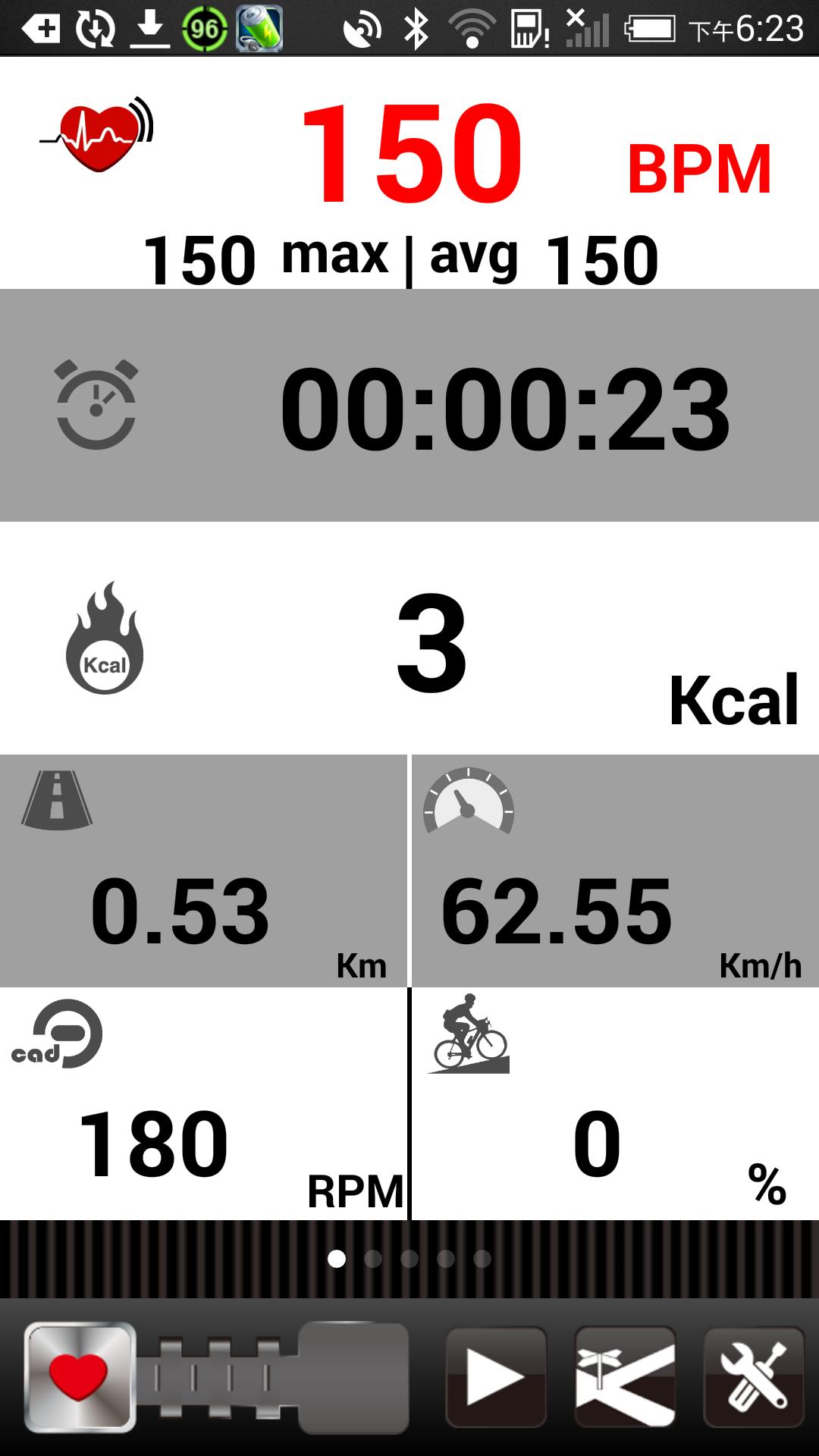Start the workout with the play button
This screenshot has width=819, height=1456.
(x=496, y=1376)
